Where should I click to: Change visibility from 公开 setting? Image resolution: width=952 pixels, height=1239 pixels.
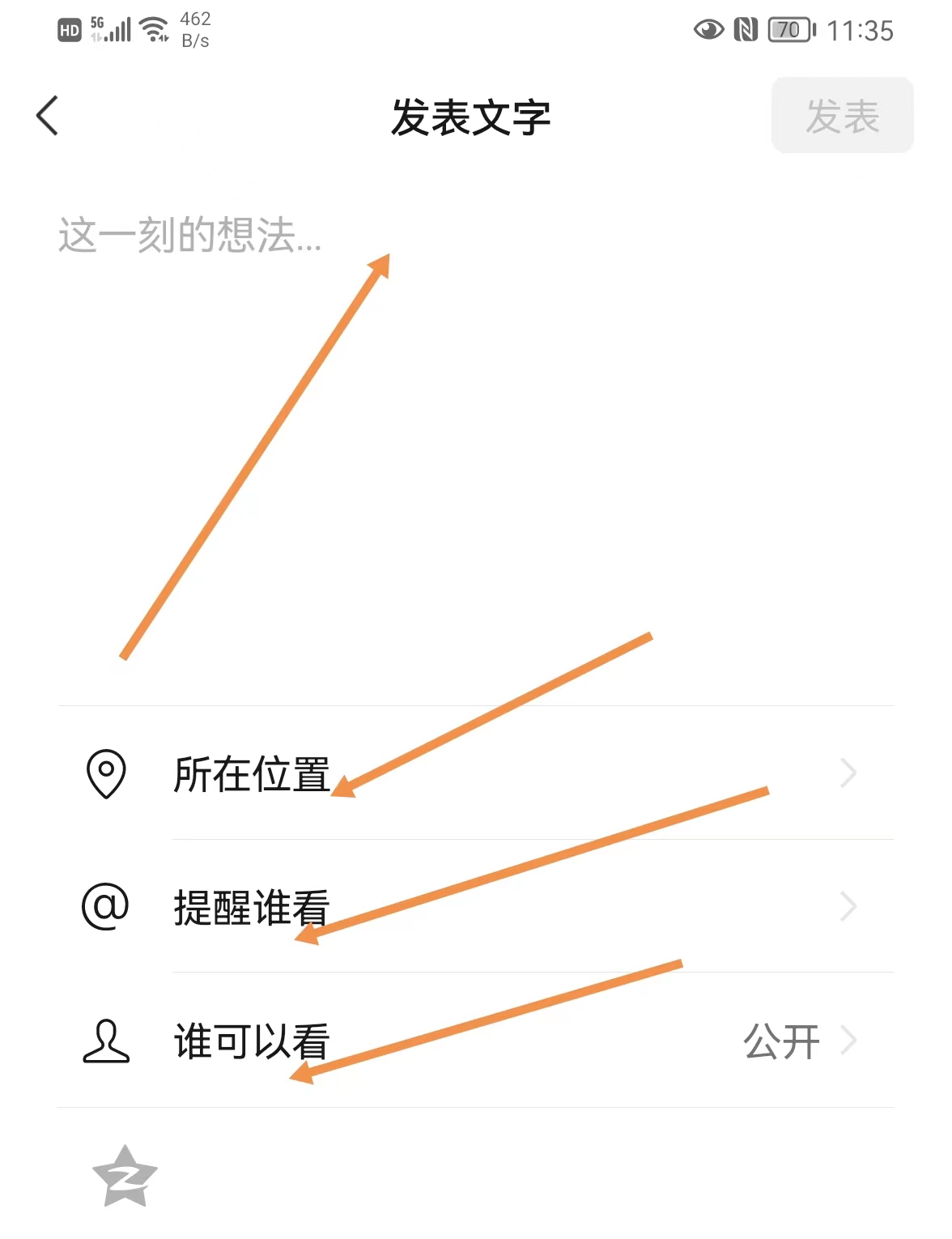781,1041
